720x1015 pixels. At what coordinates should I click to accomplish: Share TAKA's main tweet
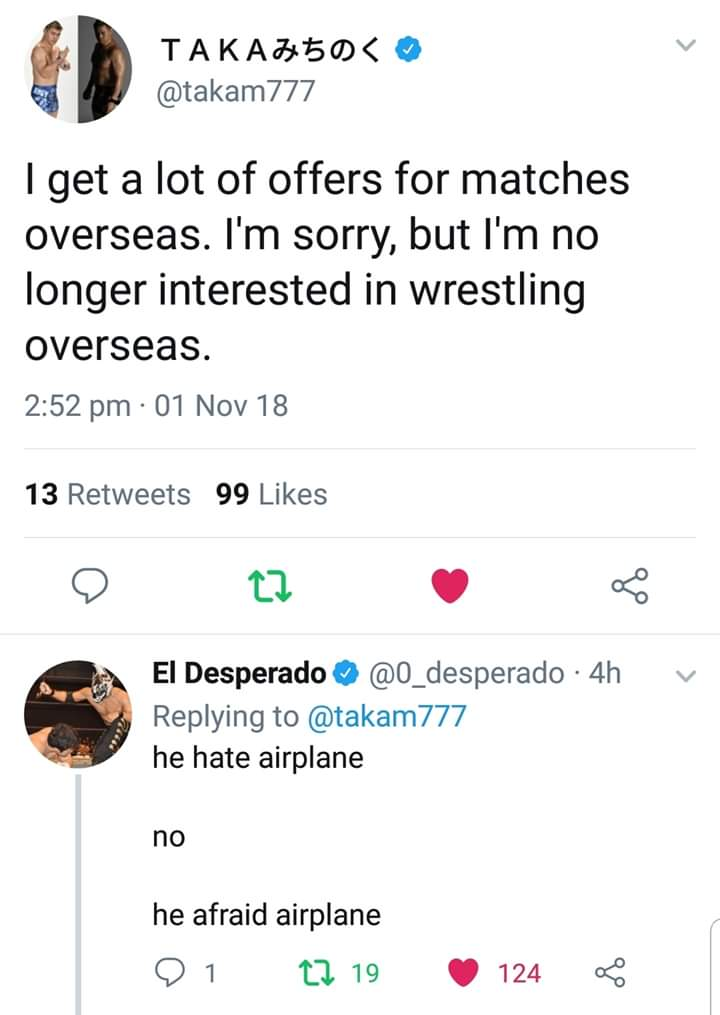tap(630, 585)
